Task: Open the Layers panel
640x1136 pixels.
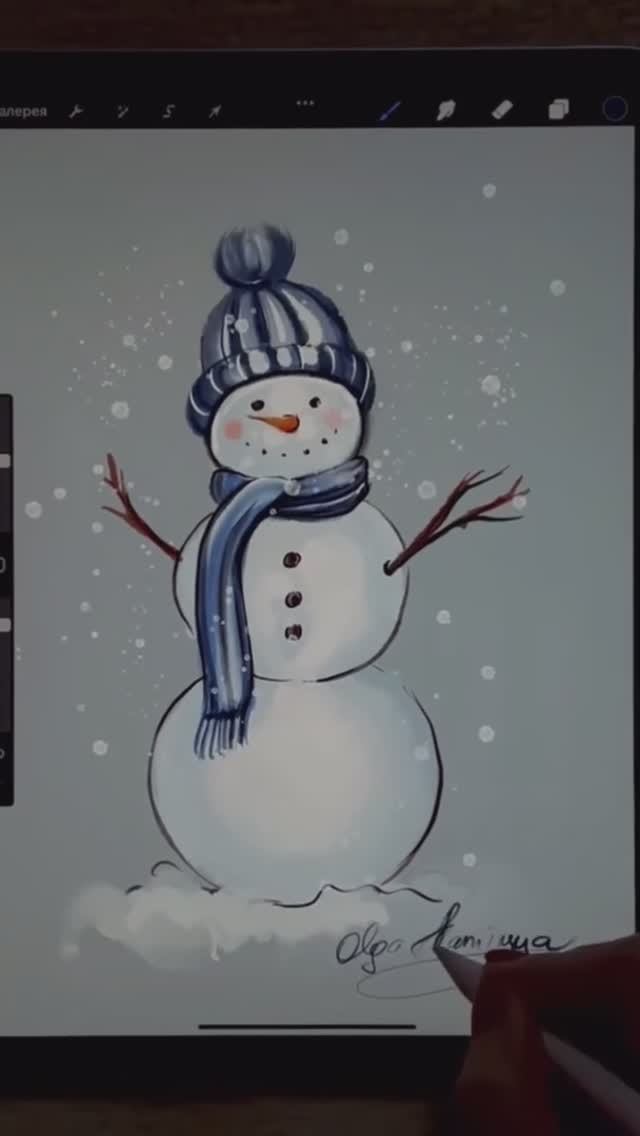Action: point(558,110)
